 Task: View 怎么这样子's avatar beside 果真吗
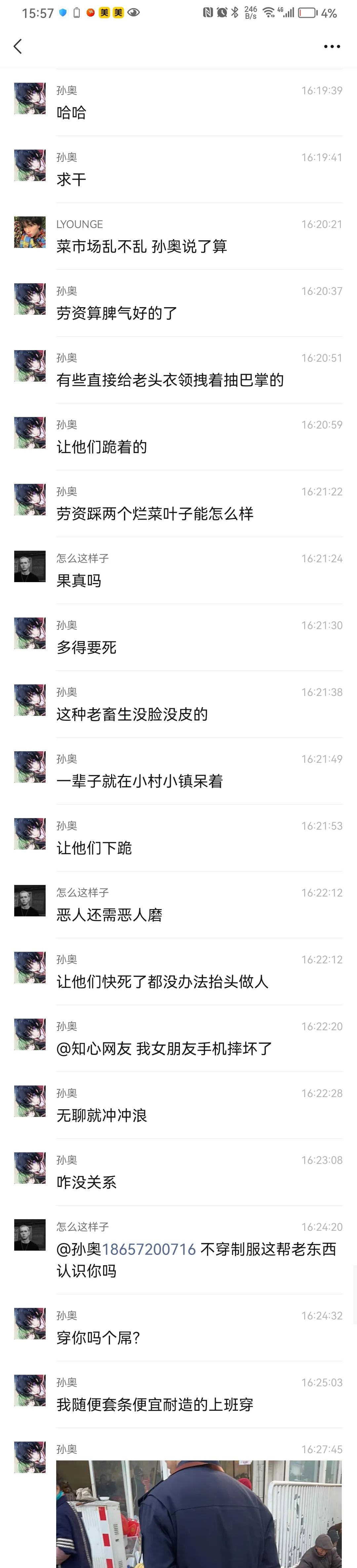pyautogui.click(x=30, y=566)
